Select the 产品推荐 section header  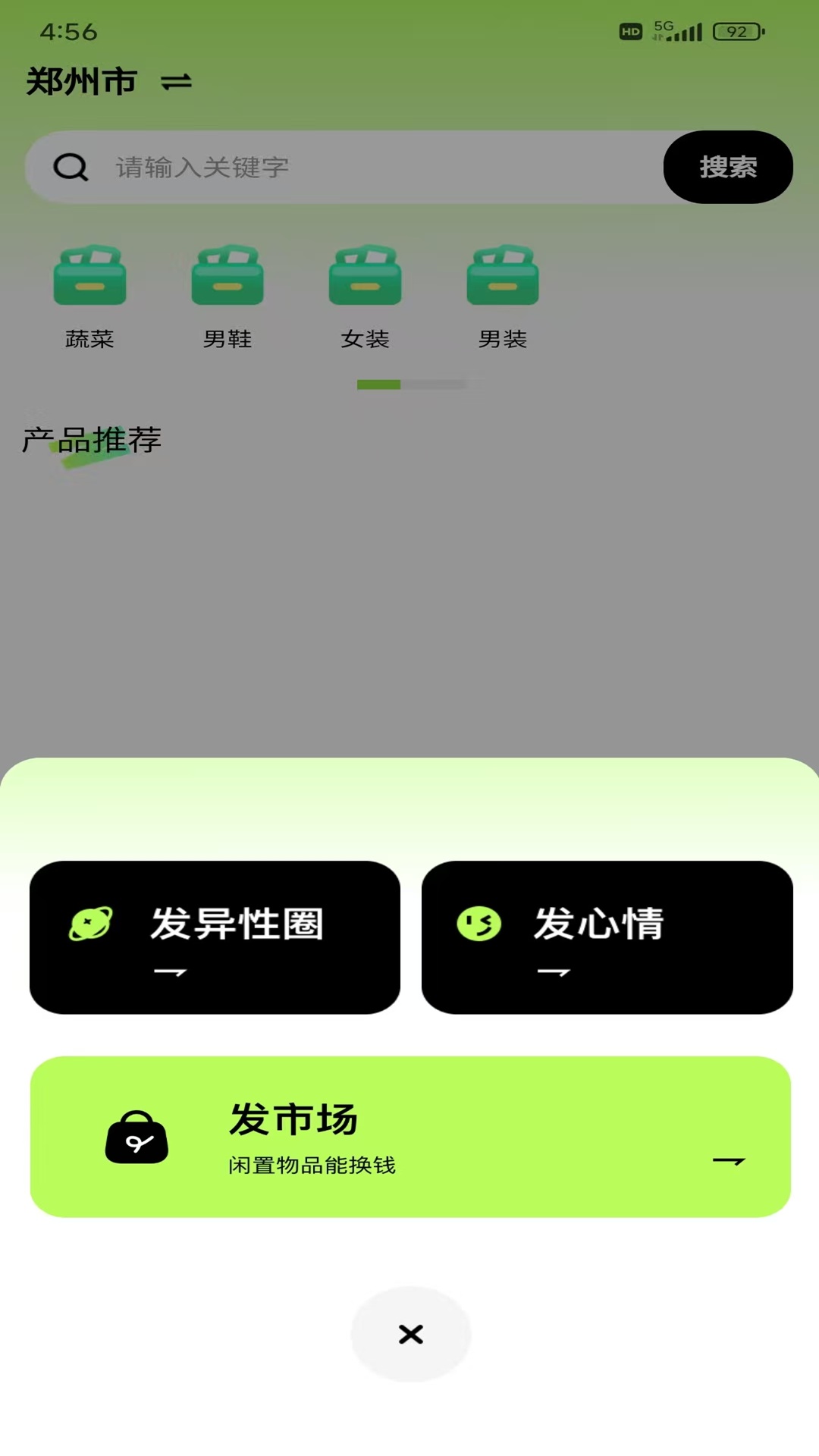[x=91, y=438]
